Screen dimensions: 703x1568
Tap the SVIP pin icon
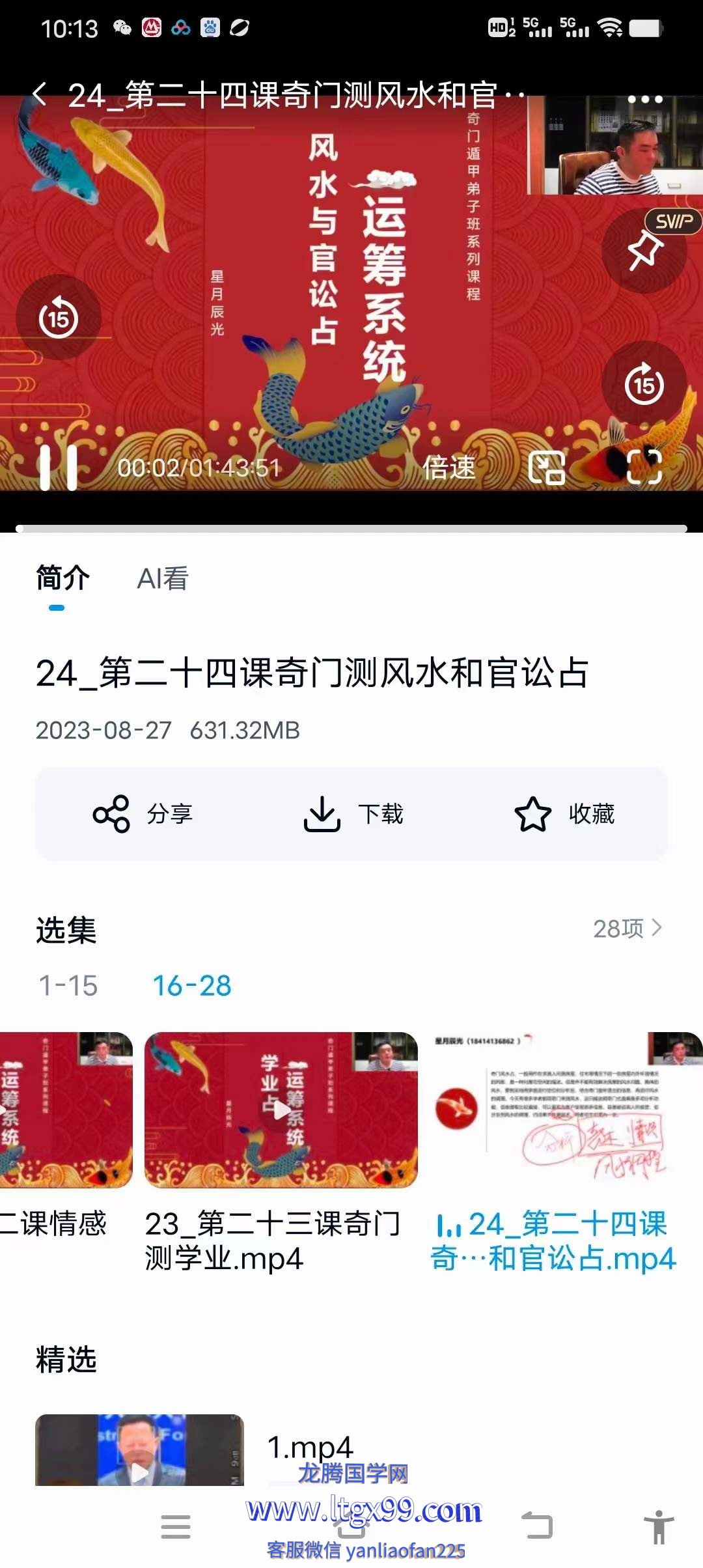pos(644,251)
